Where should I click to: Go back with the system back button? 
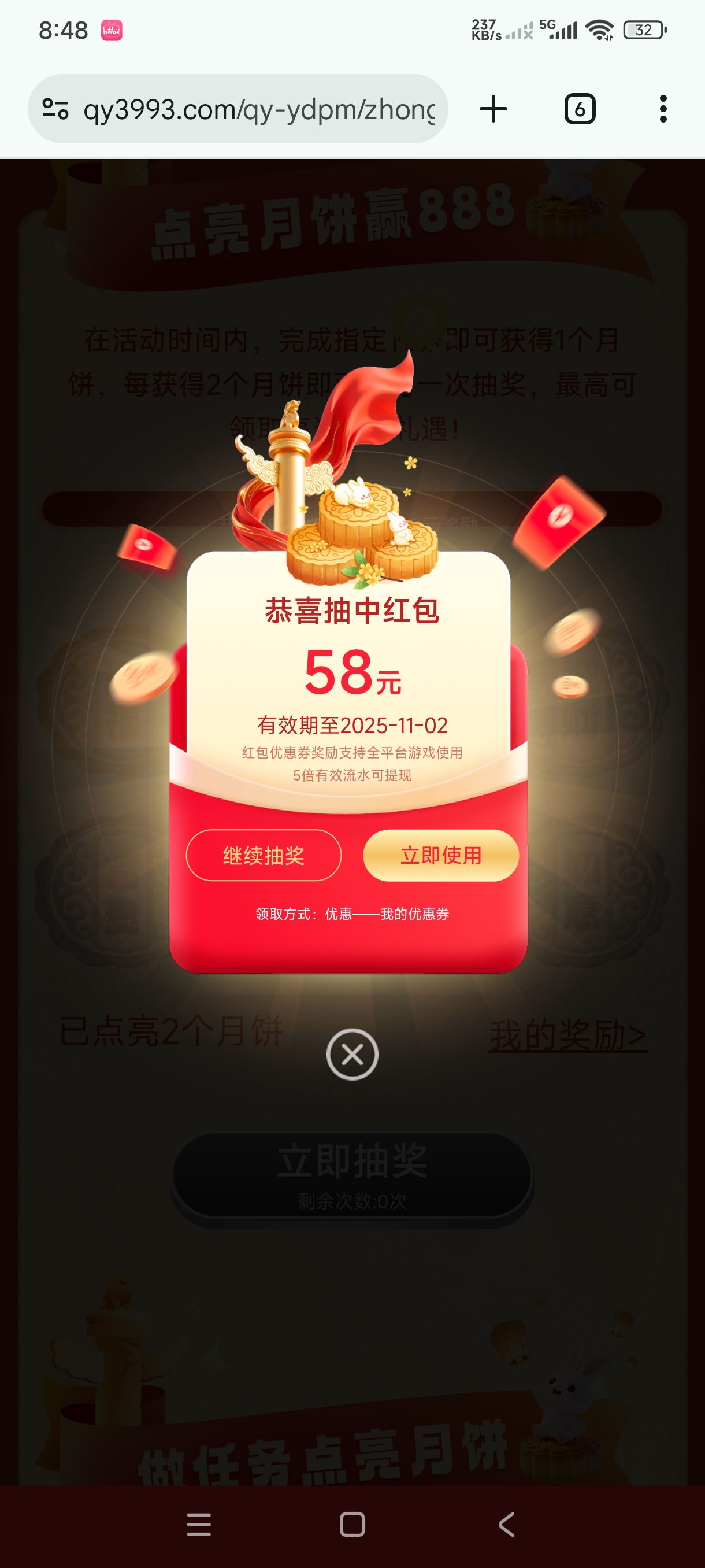[506, 1525]
